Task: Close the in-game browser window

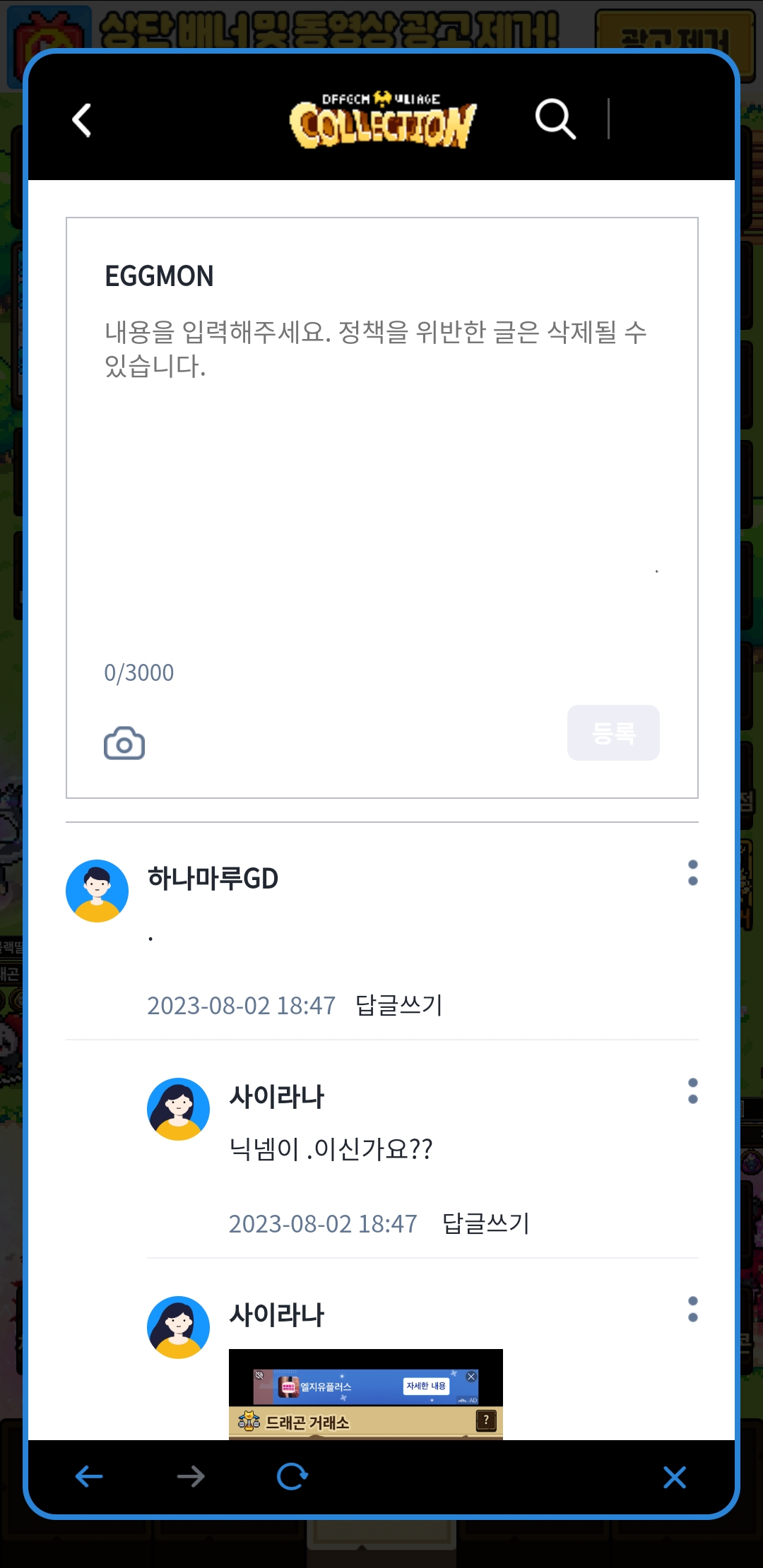Action: (x=675, y=1477)
